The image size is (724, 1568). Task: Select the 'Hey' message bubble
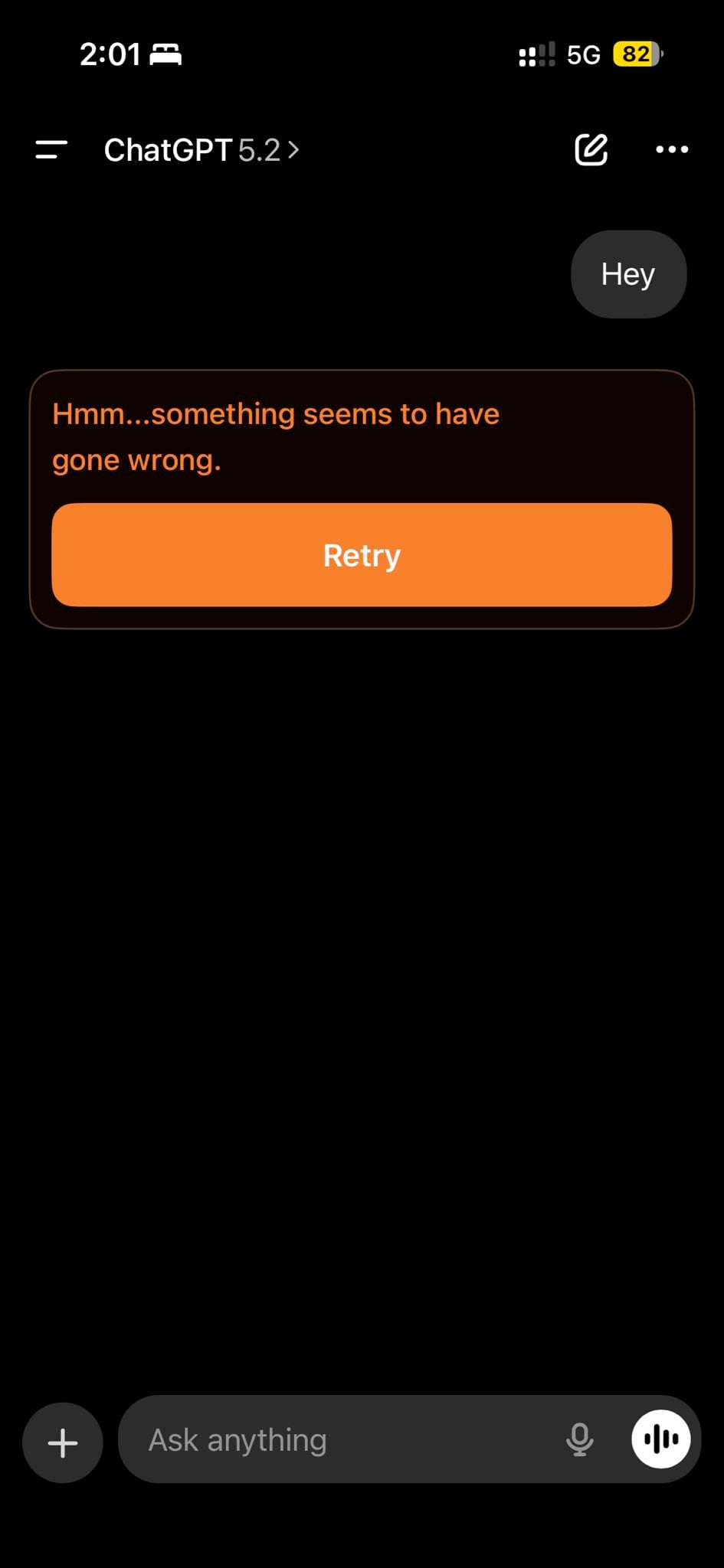[x=627, y=274]
